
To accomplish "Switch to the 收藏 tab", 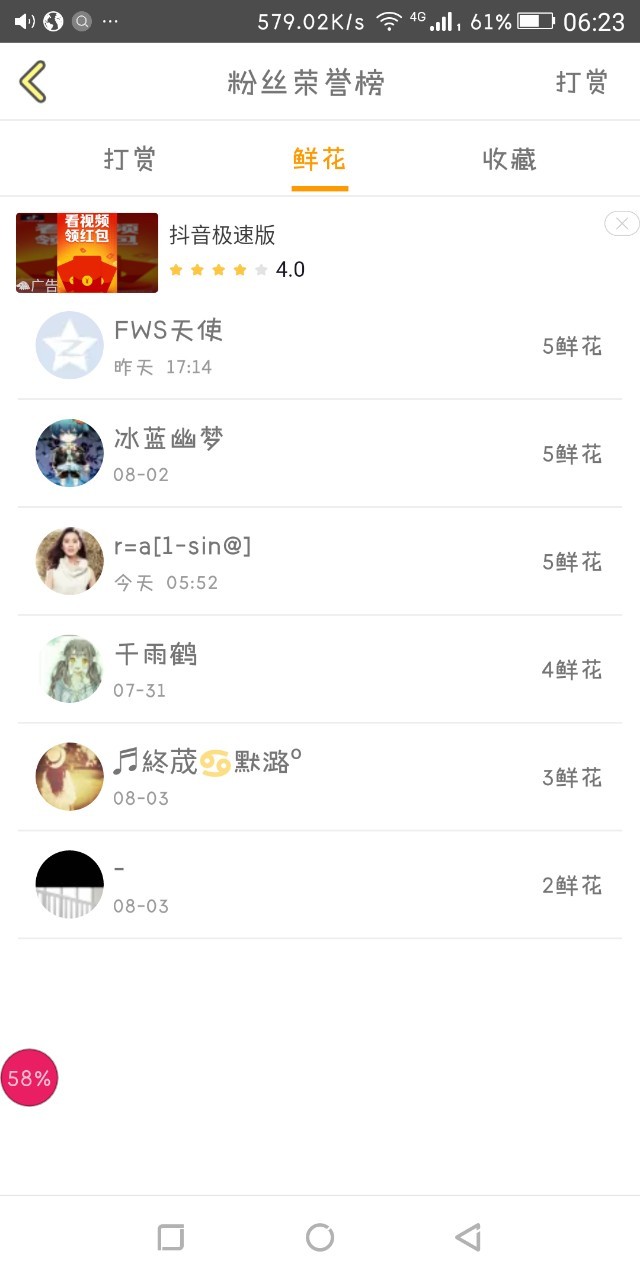I will pos(509,159).
